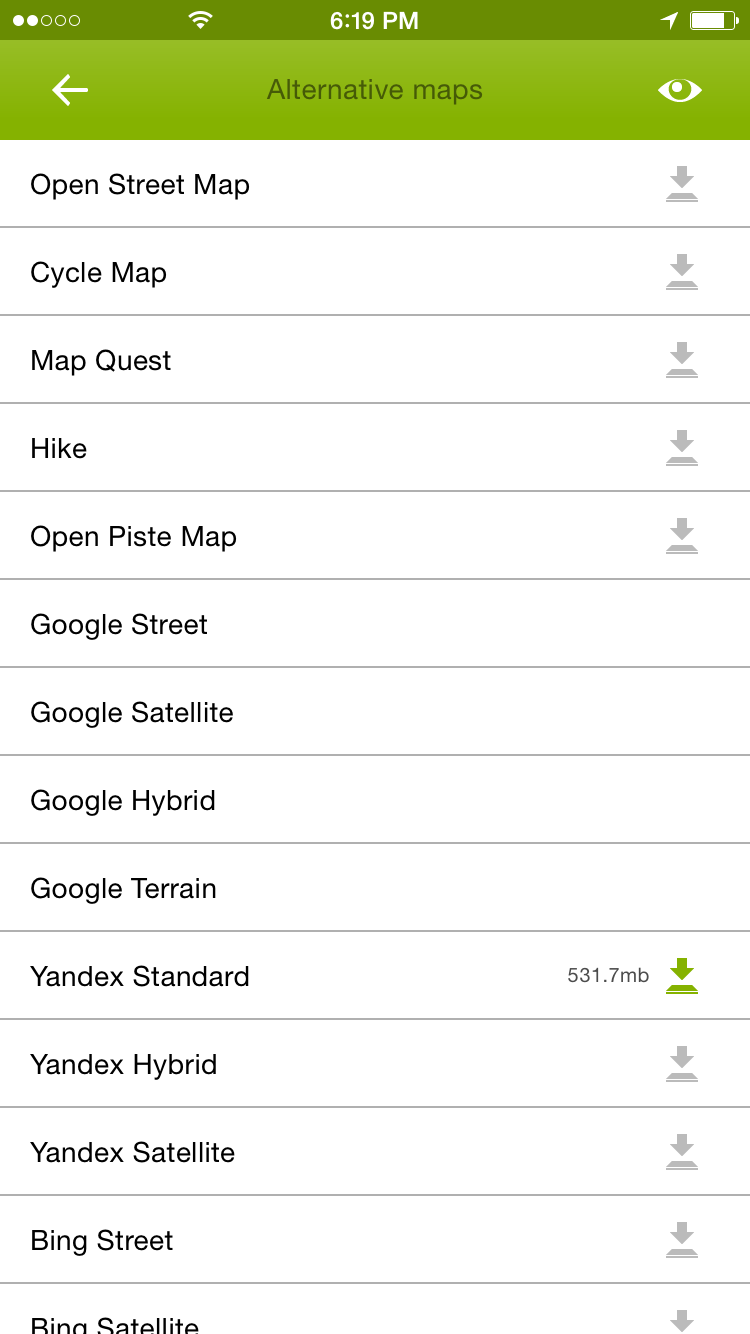Download the Hike map
Viewport: 750px width, 1334px height.
coord(682,448)
